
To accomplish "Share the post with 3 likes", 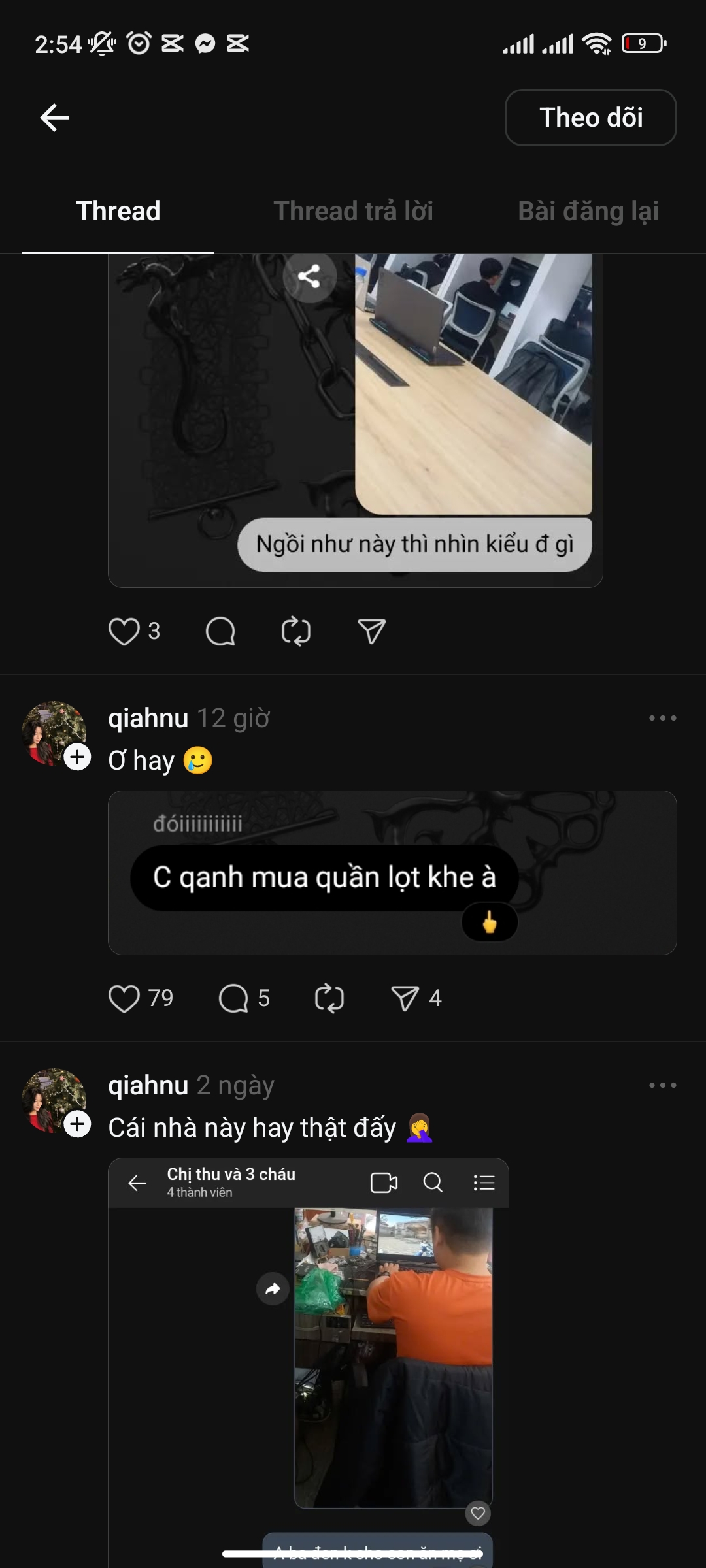I will click(371, 632).
